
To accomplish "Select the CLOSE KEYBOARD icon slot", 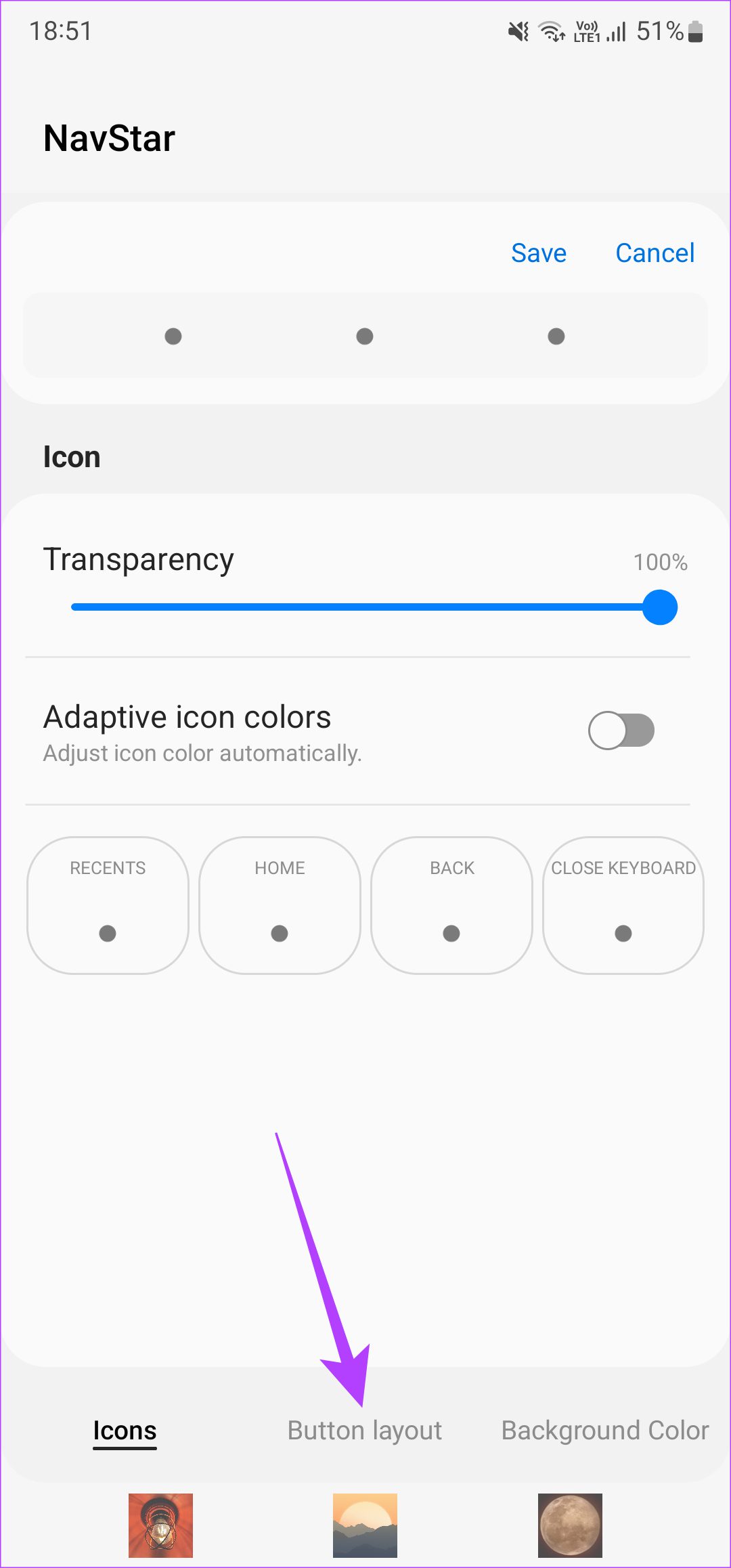I will coord(623,906).
